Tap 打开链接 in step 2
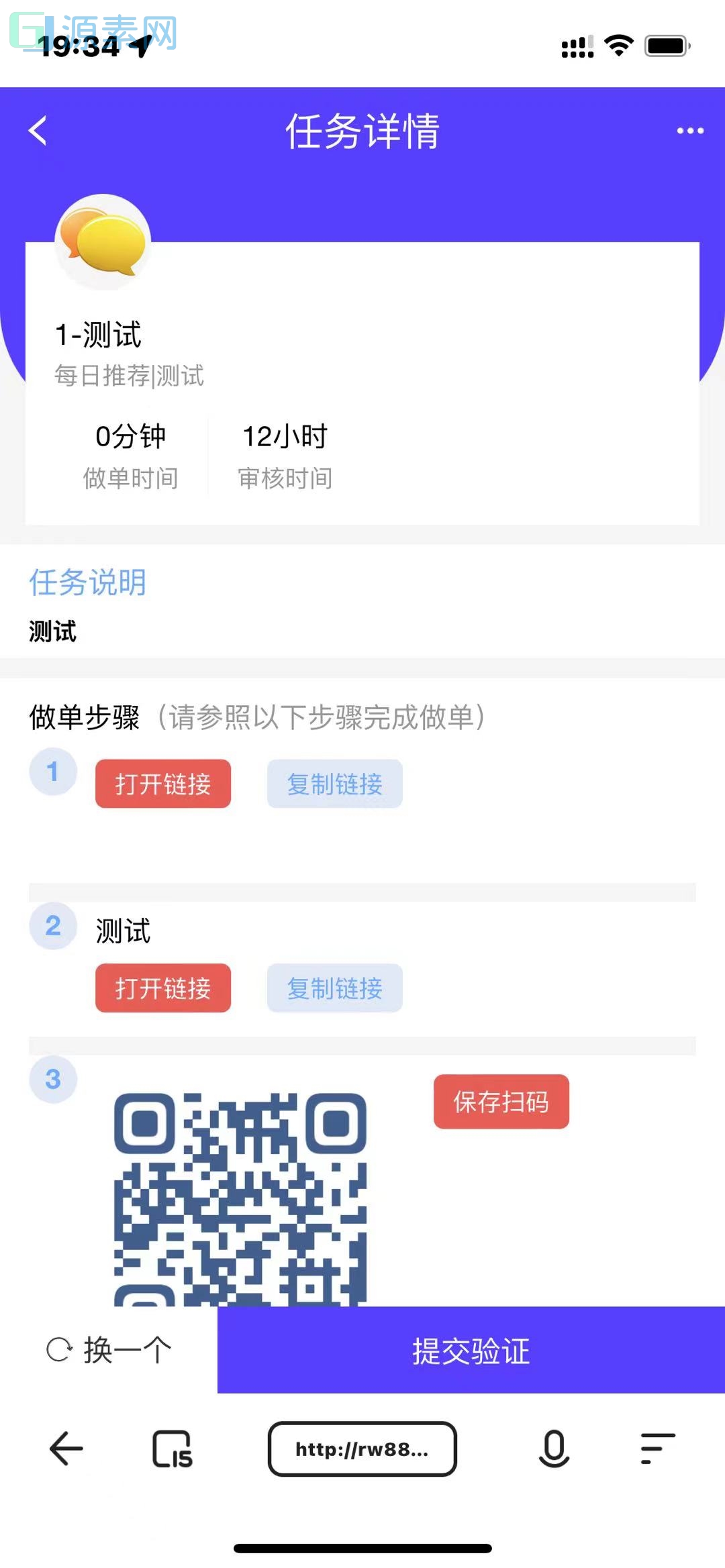 tap(162, 988)
